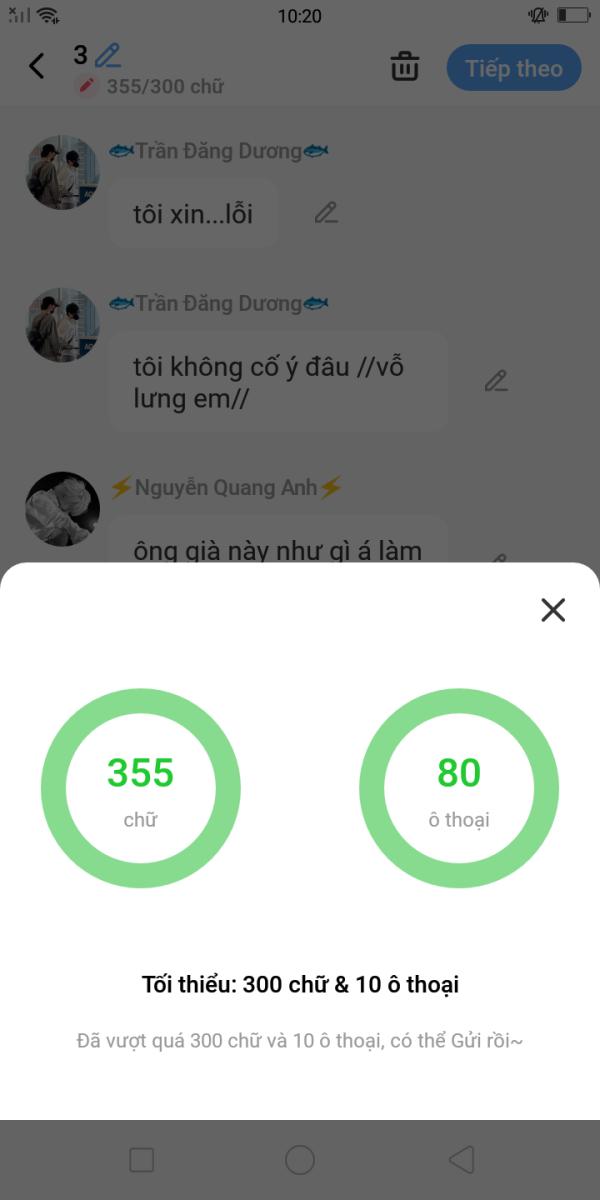Tap the Tiếp theo button
The image size is (600, 1200).
pyautogui.click(x=514, y=68)
